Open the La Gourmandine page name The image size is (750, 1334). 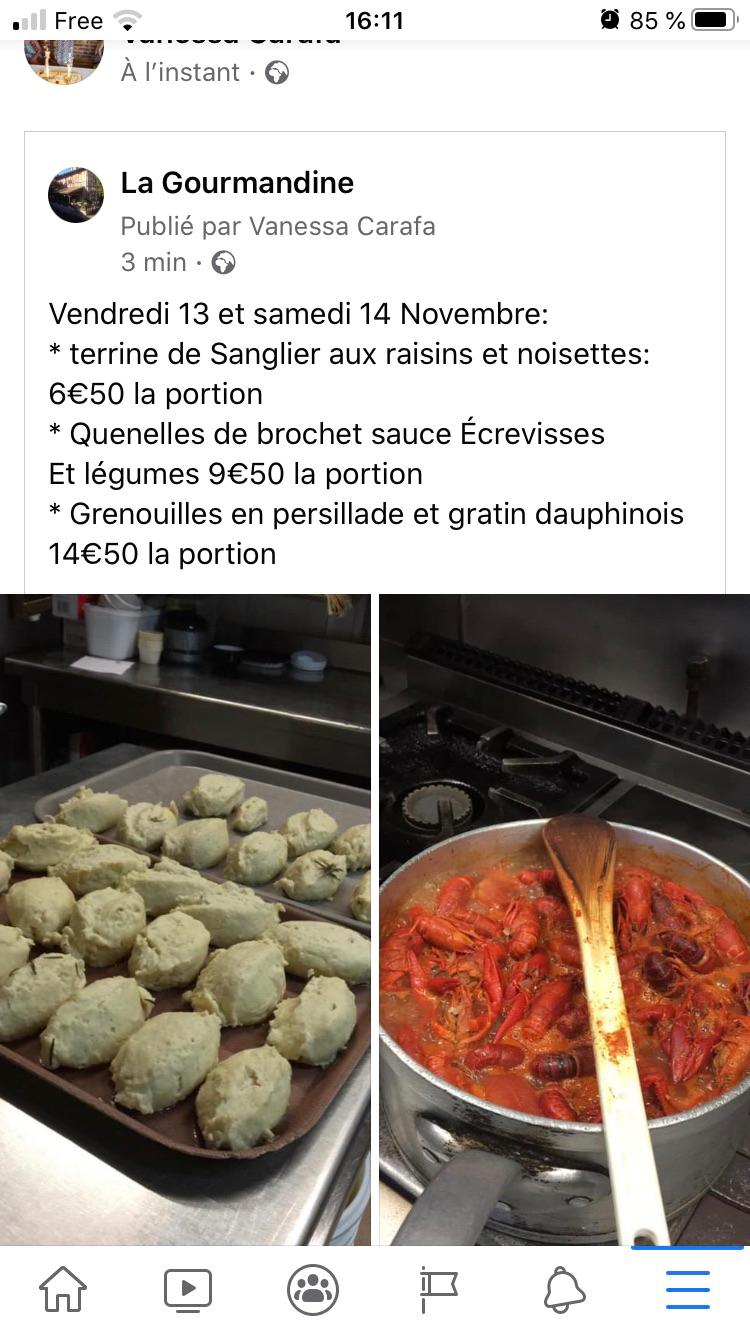point(237,183)
